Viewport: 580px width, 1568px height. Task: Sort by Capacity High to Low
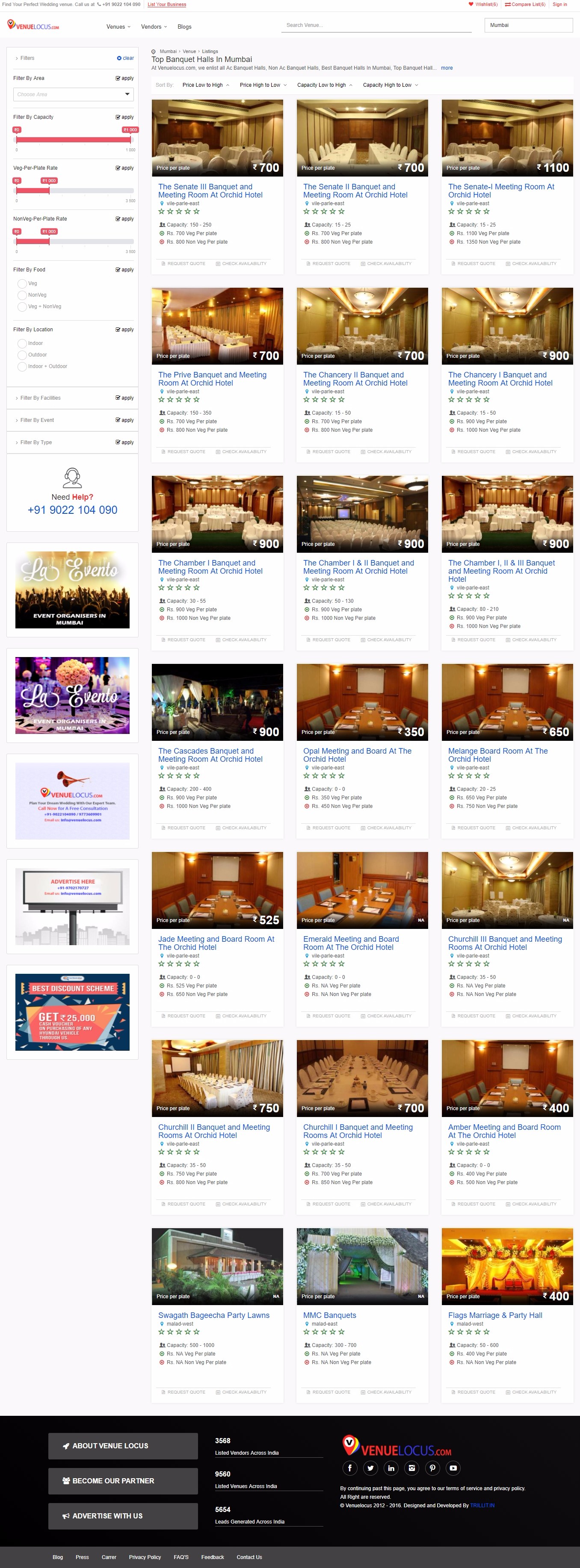click(390, 85)
